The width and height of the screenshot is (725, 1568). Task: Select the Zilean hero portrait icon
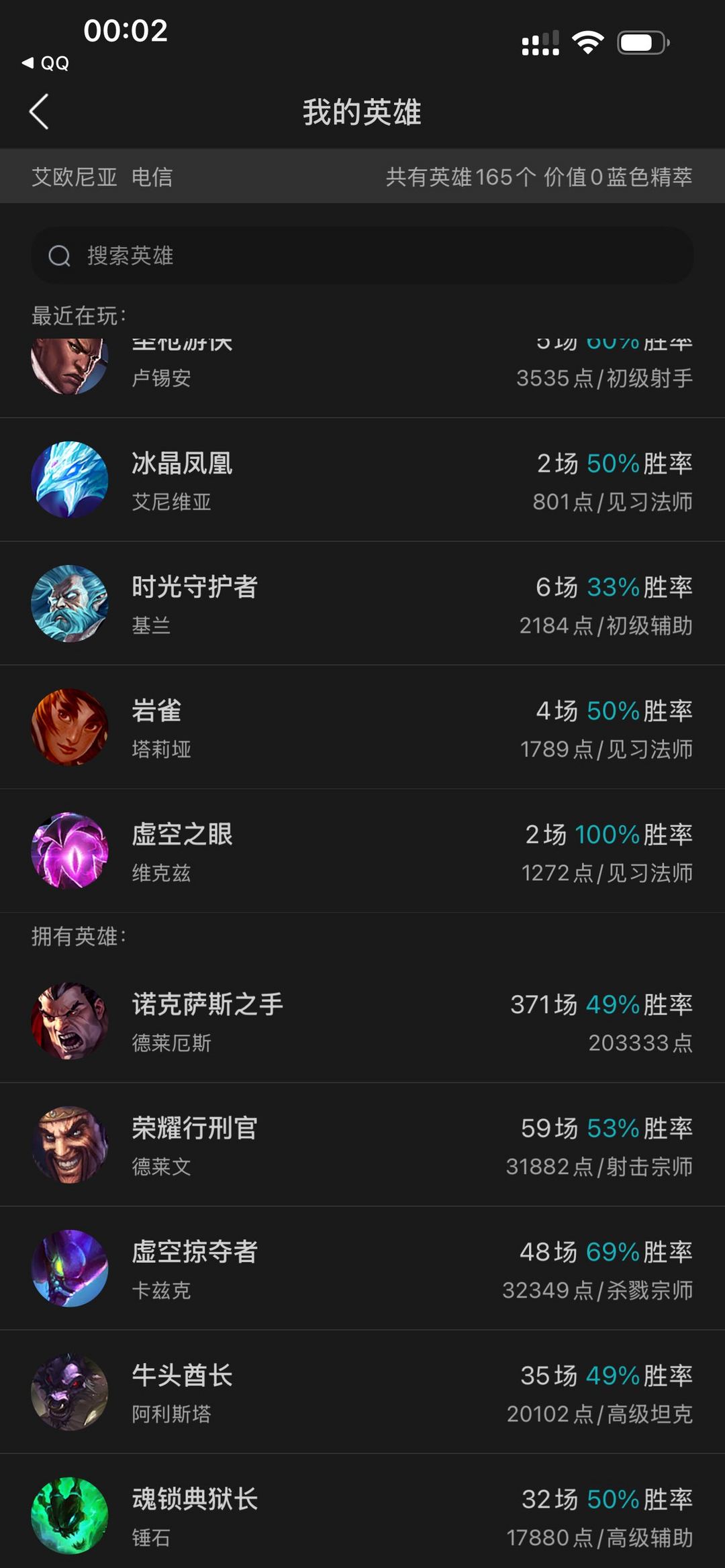pyautogui.click(x=69, y=603)
